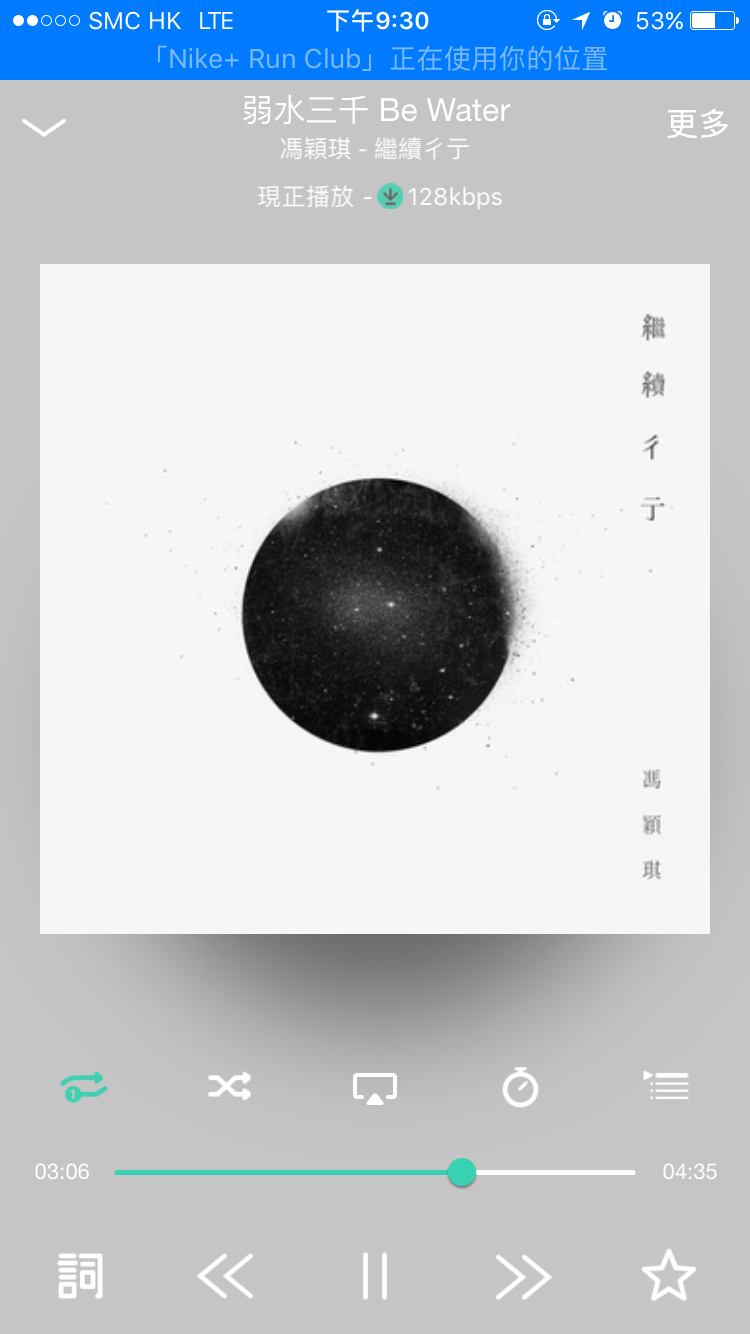This screenshot has width=750, height=1334.
Task: Tap the playback progress bar to seek
Action: 375,1172
